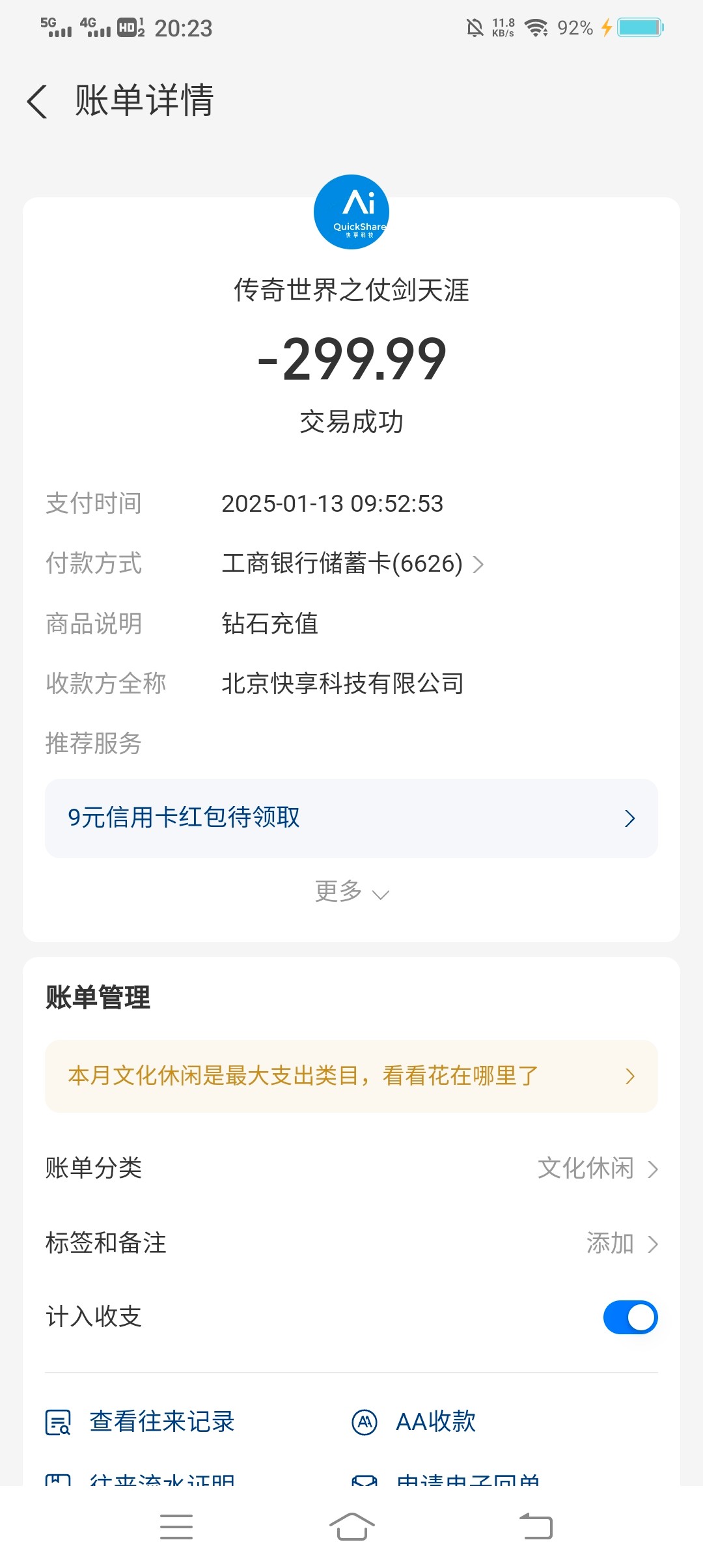Image resolution: width=703 pixels, height=1568 pixels.
Task: Open payment method 工商银行储蓄卡(6626)
Action: pyautogui.click(x=352, y=563)
